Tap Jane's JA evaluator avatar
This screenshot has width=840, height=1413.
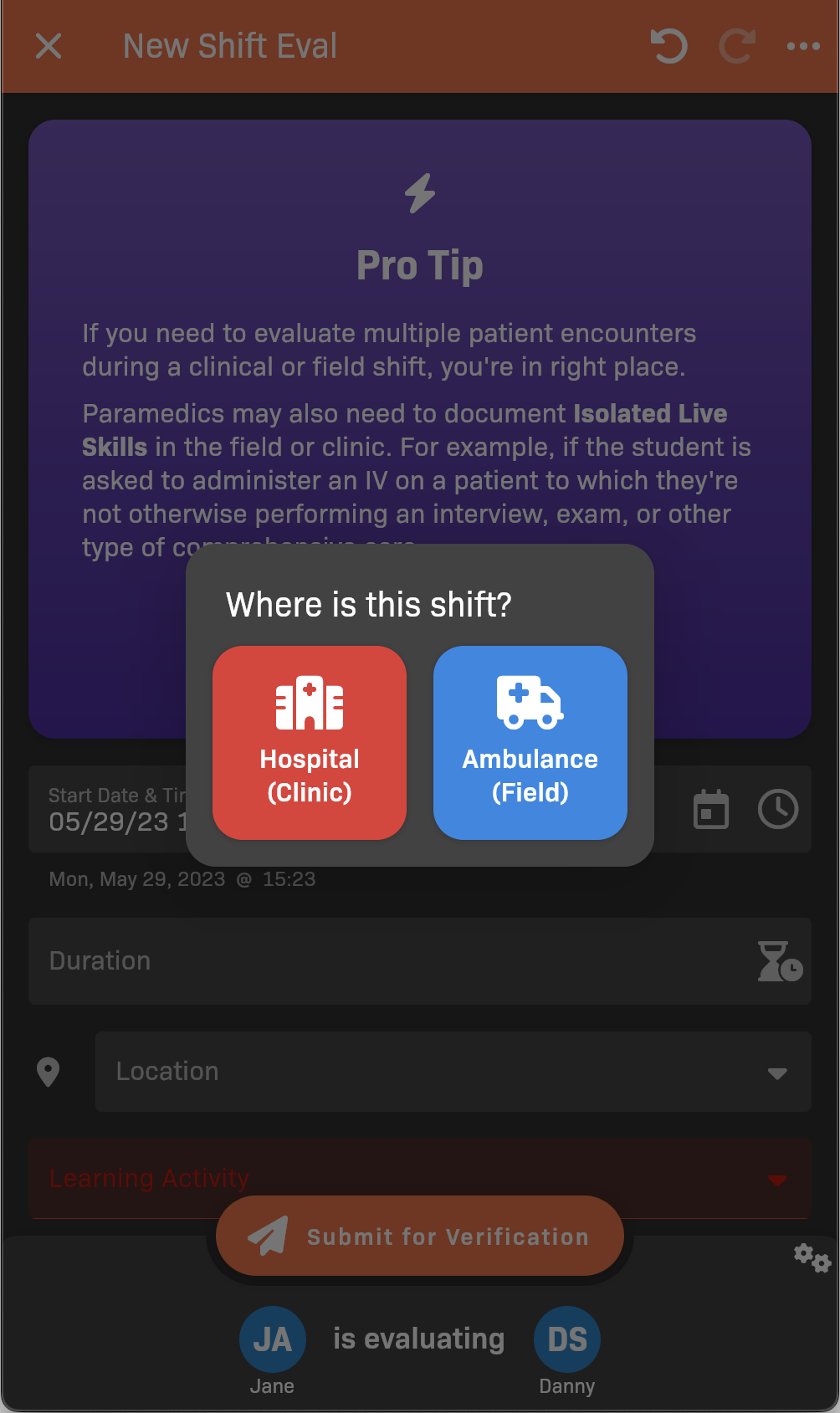click(273, 1339)
